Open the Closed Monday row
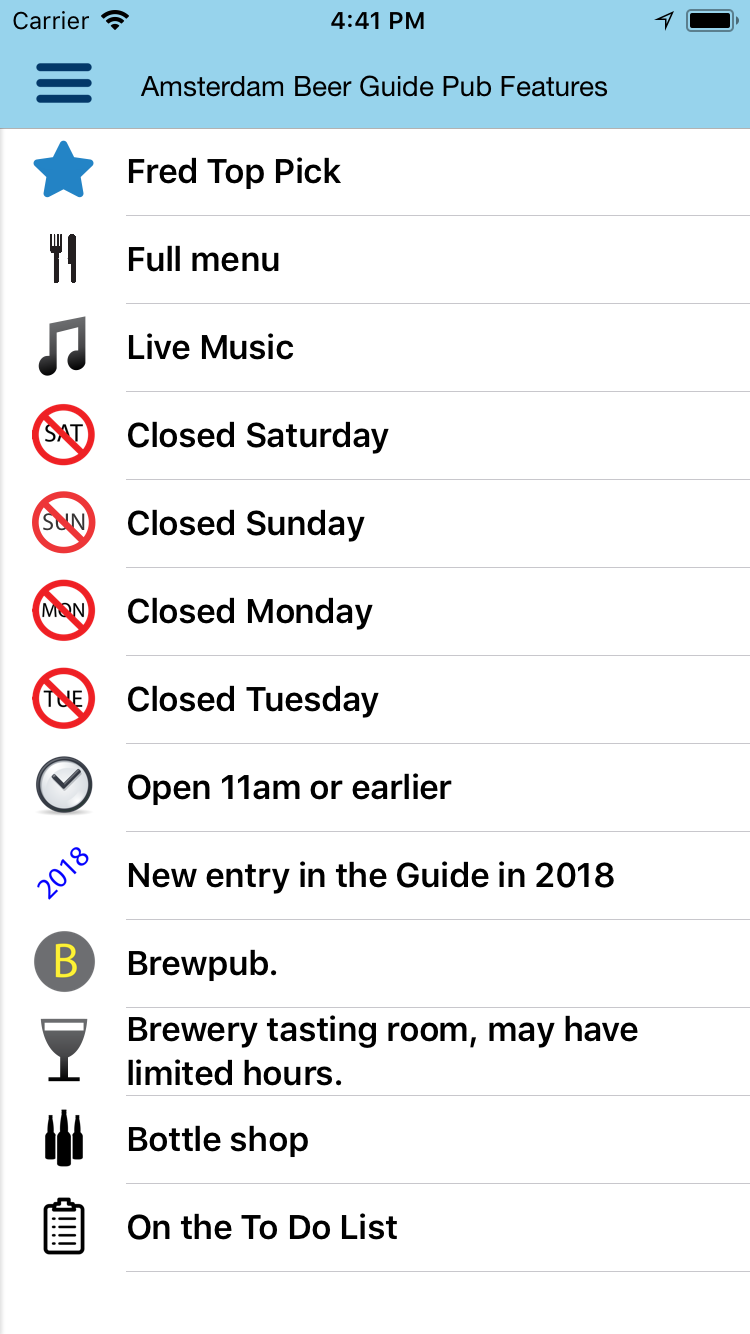Image resolution: width=750 pixels, height=1334 pixels. [x=375, y=612]
